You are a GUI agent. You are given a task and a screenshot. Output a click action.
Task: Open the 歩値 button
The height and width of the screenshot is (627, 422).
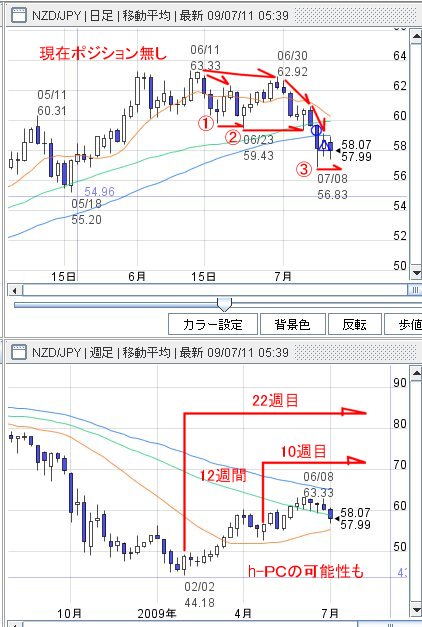[x=403, y=324]
